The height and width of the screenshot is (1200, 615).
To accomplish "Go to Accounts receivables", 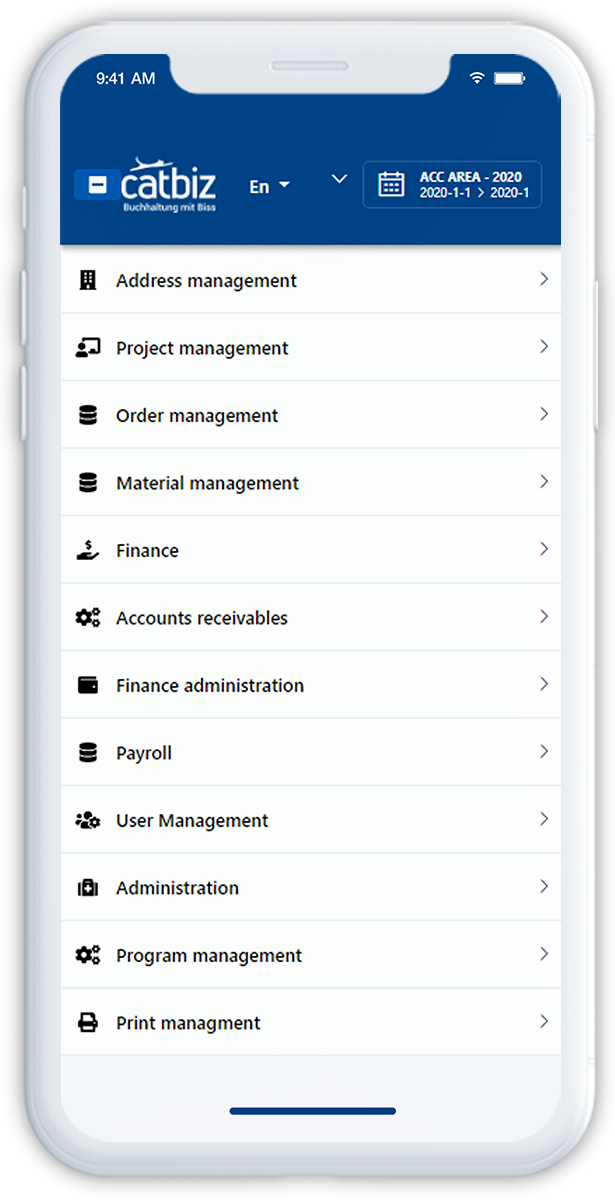I will (x=311, y=617).
